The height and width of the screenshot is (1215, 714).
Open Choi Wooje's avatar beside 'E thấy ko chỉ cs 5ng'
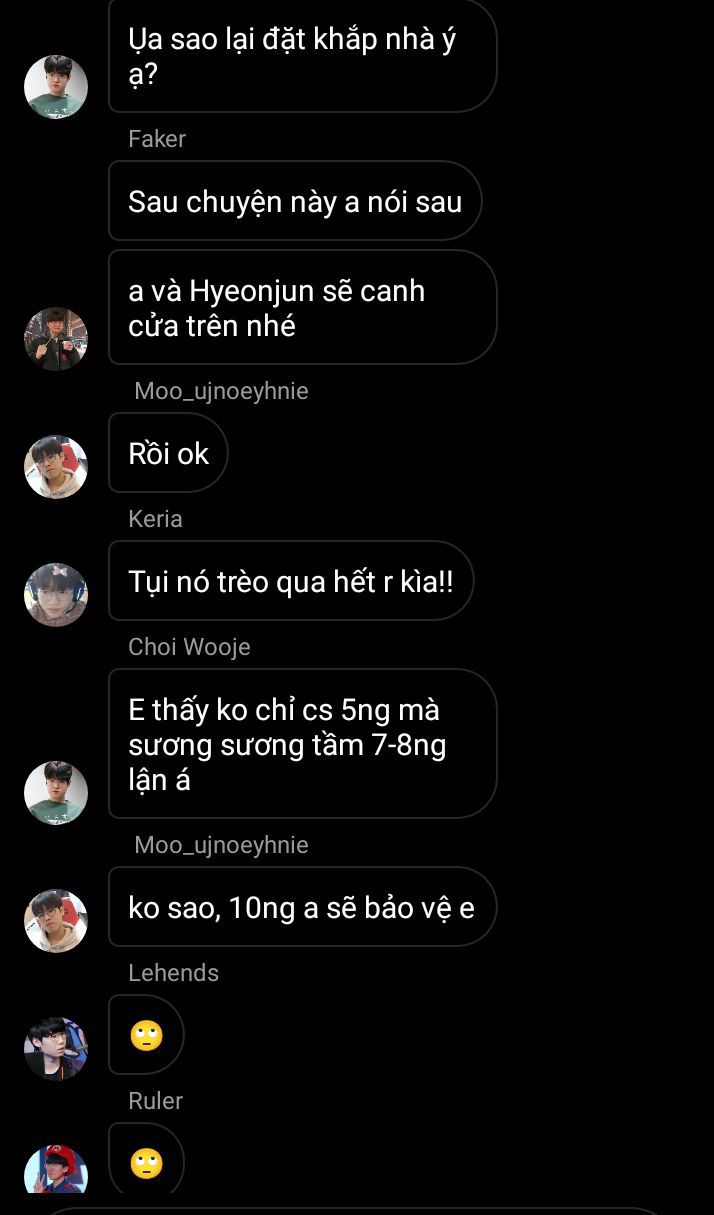[x=56, y=793]
